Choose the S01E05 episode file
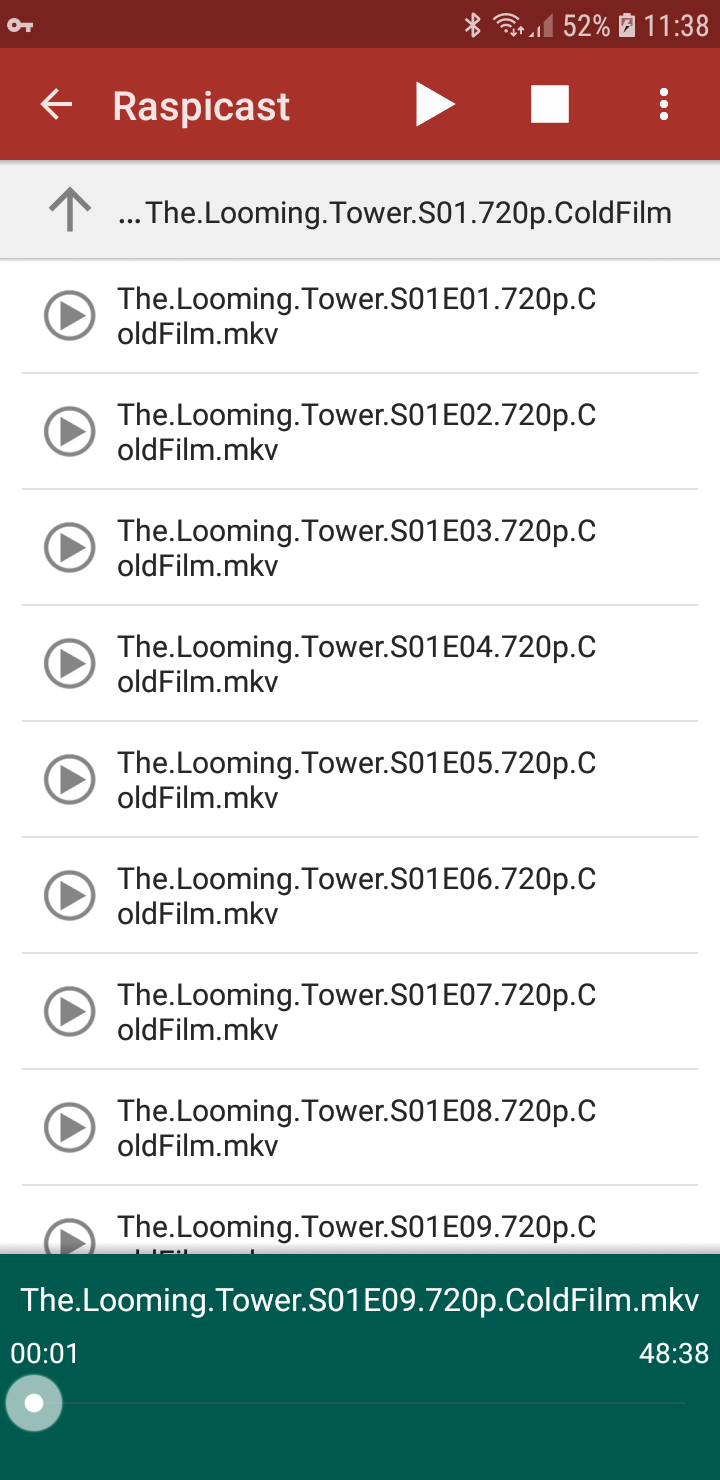This screenshot has width=720, height=1480. [x=356, y=780]
